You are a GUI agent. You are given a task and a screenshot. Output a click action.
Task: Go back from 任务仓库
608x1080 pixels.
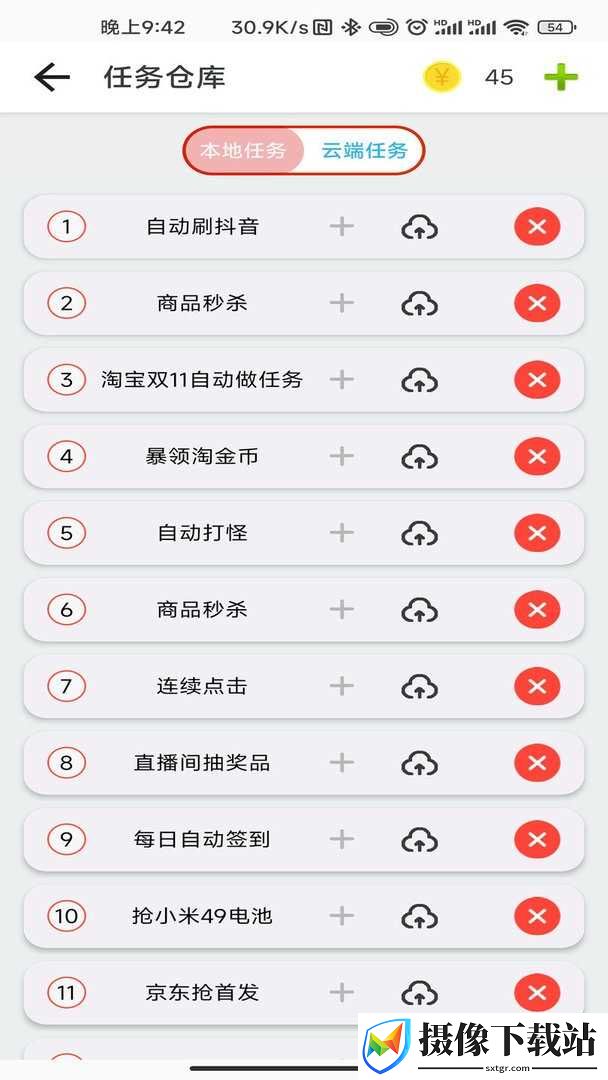[x=52, y=77]
